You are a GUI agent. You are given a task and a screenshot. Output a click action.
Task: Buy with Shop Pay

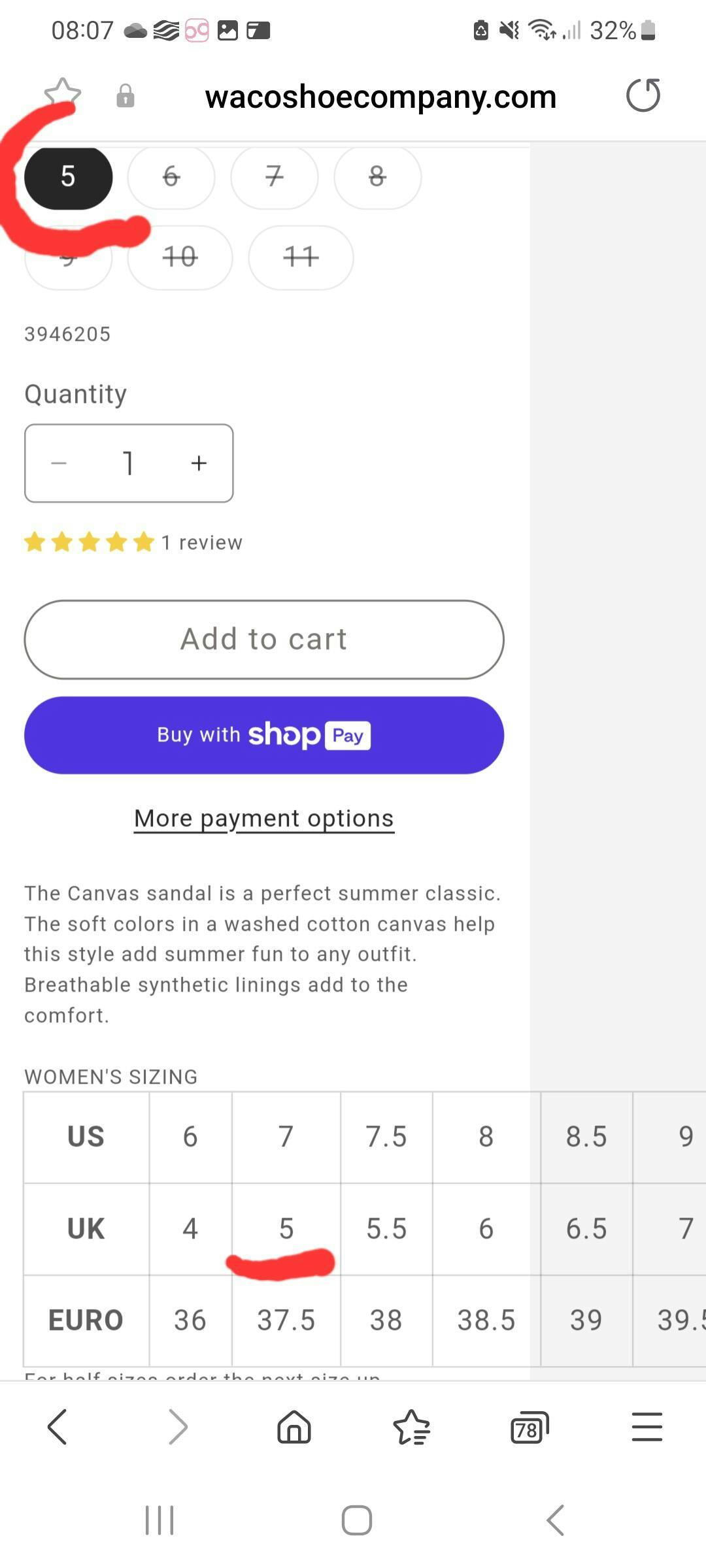[264, 735]
